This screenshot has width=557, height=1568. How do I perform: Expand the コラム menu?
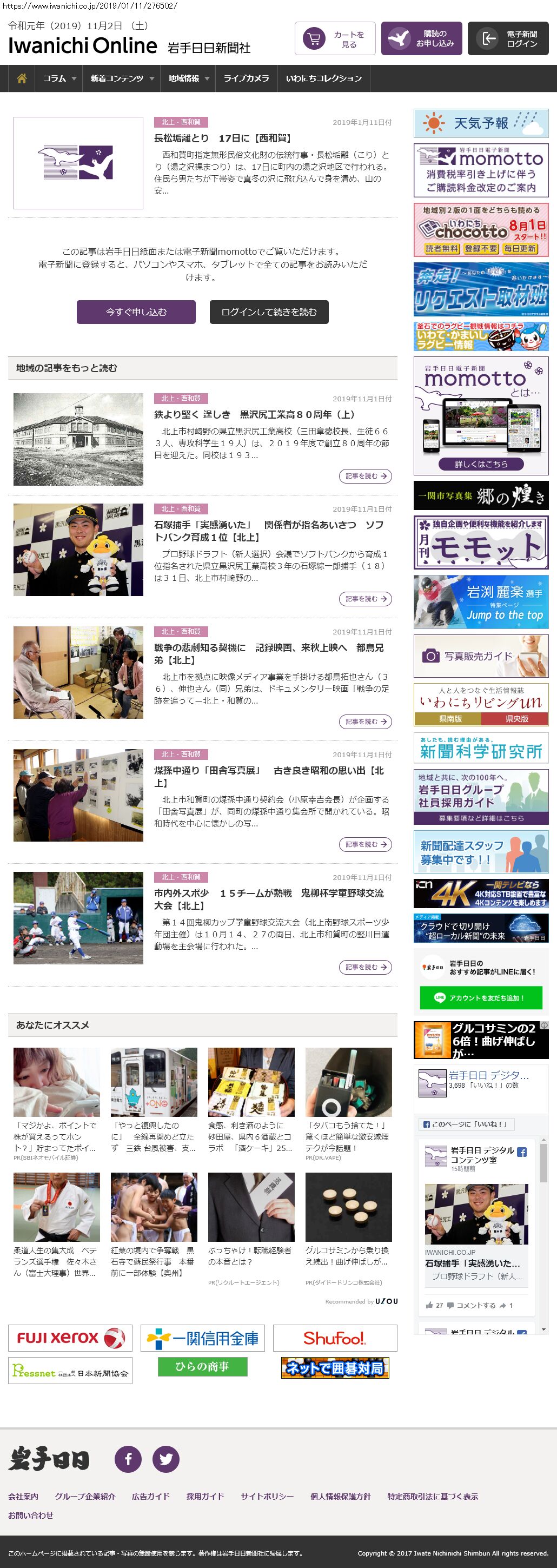59,78
